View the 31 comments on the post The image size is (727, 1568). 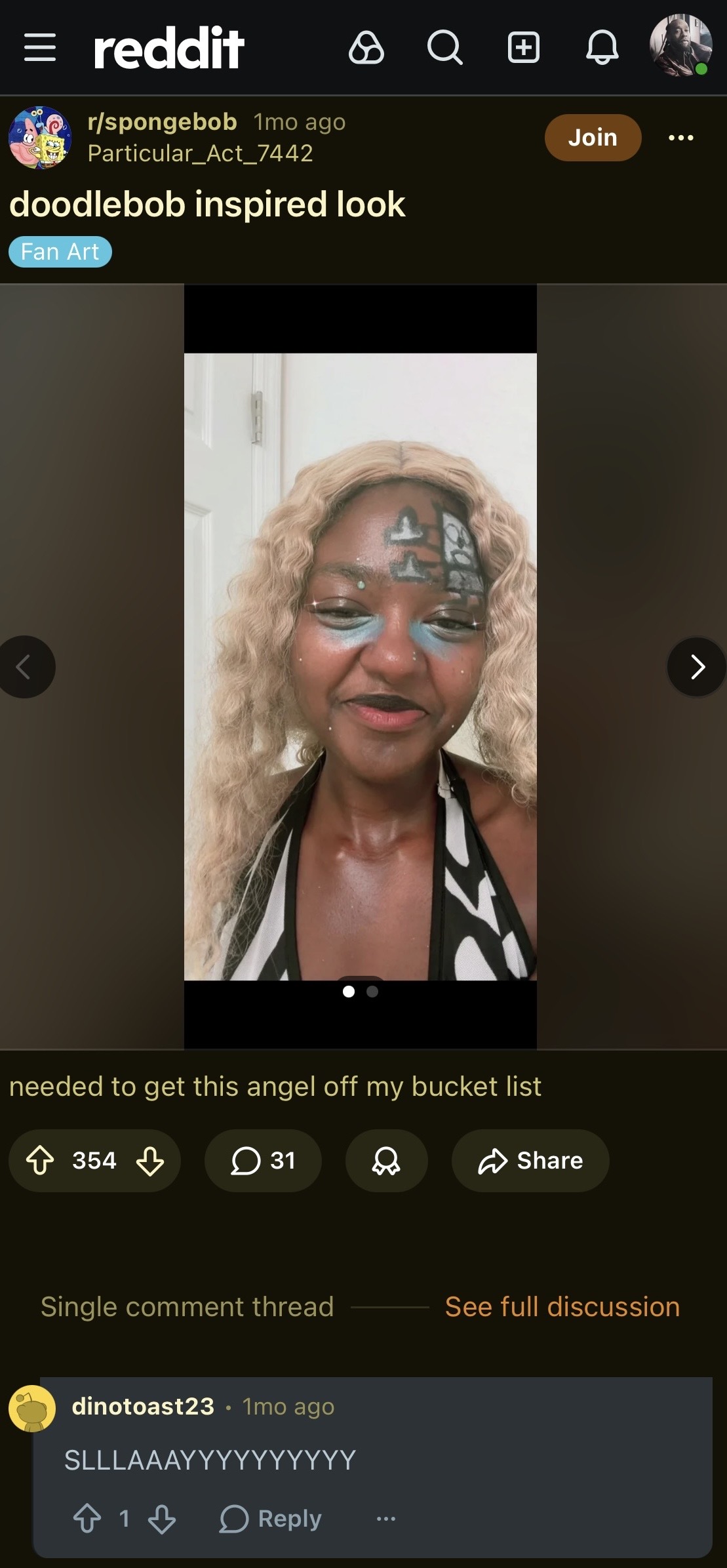click(263, 1160)
